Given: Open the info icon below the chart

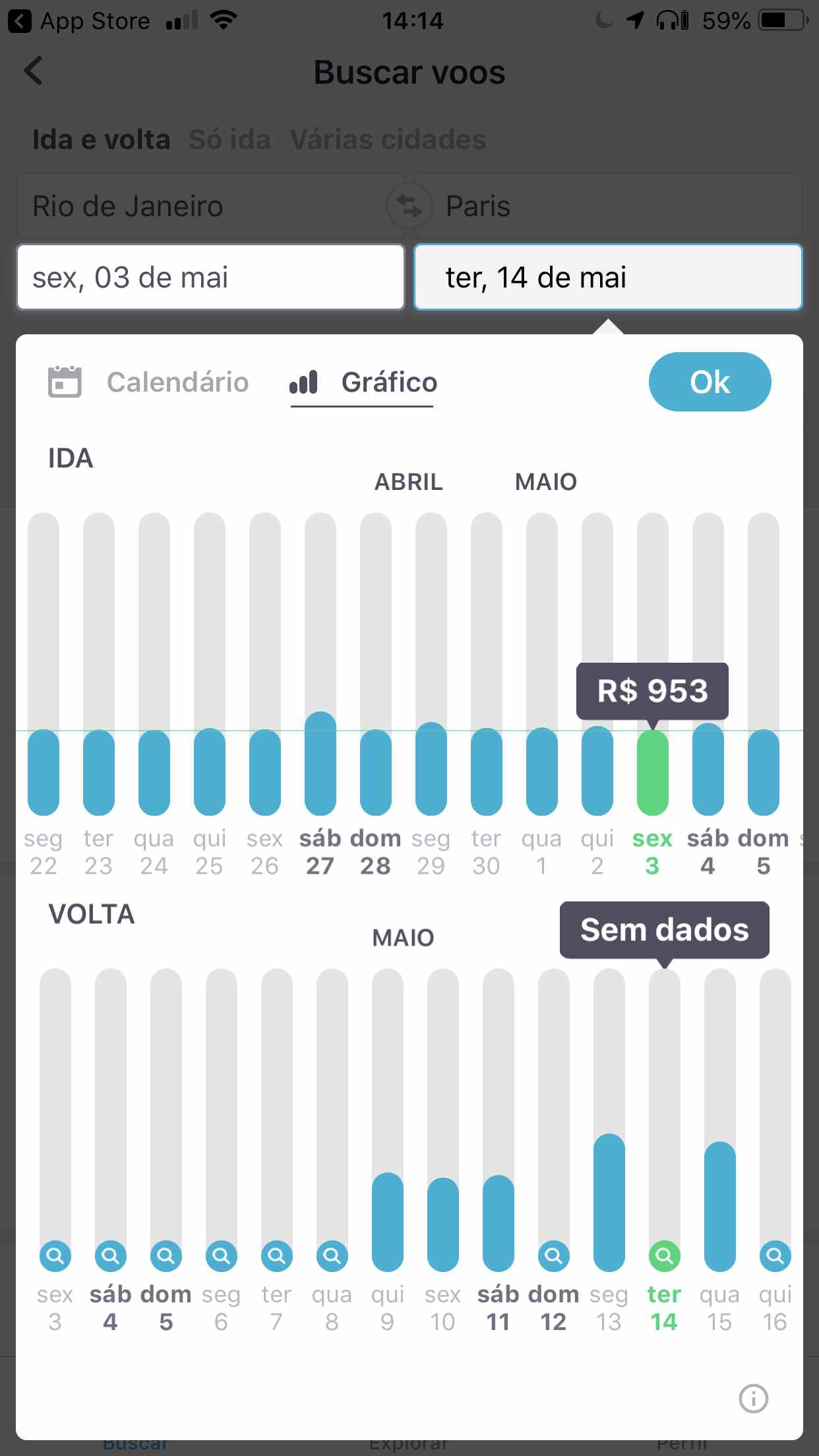Looking at the screenshot, I should (753, 1398).
